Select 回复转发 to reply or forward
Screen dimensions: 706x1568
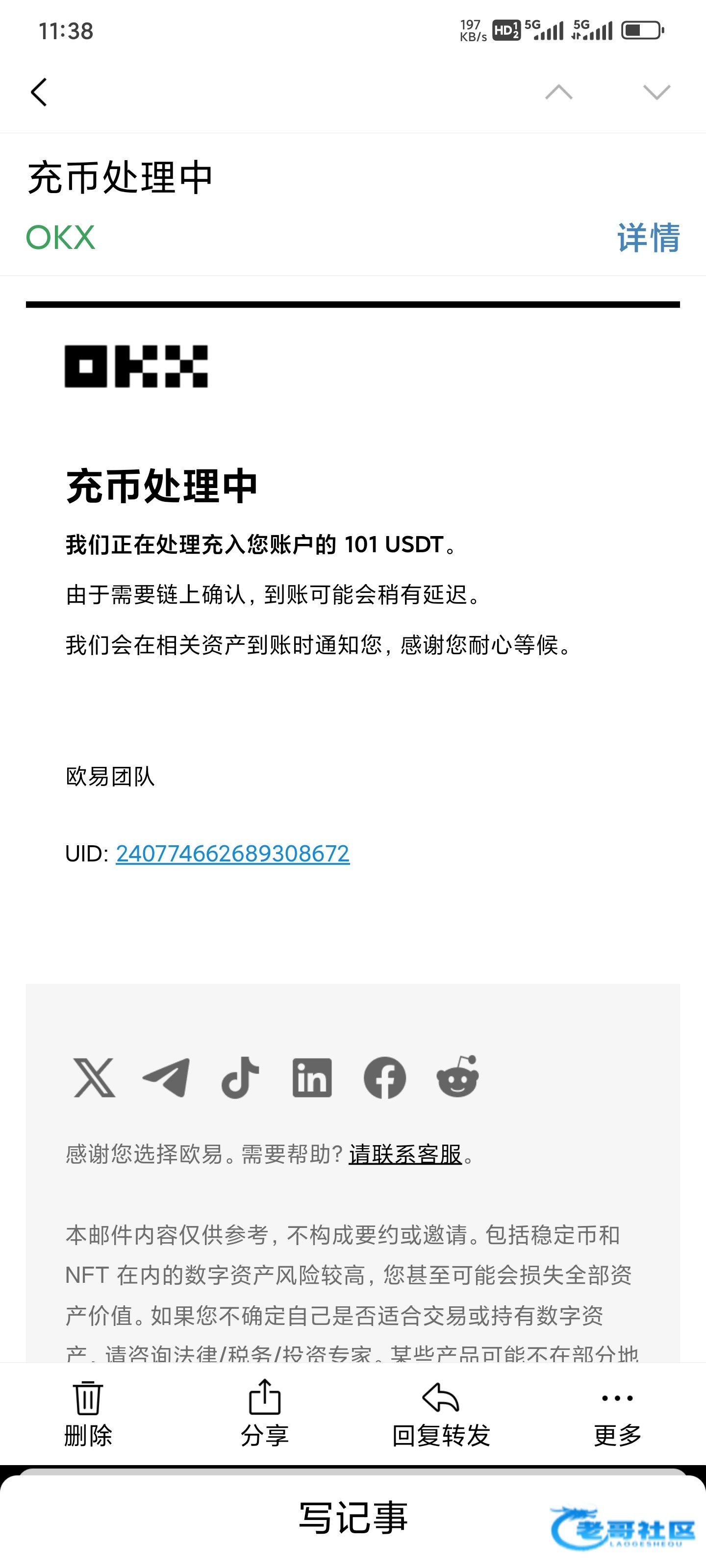(x=441, y=1415)
